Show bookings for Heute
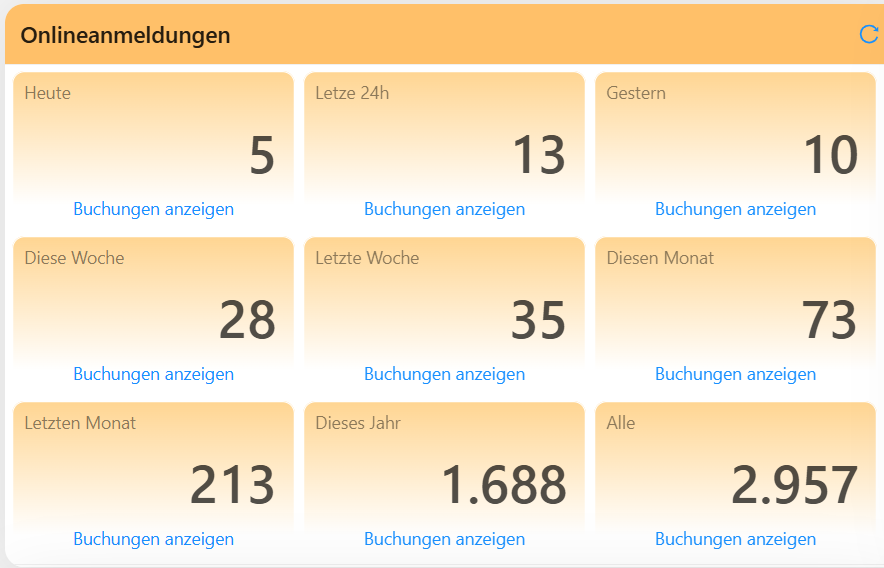This screenshot has height=568, width=884. (153, 209)
